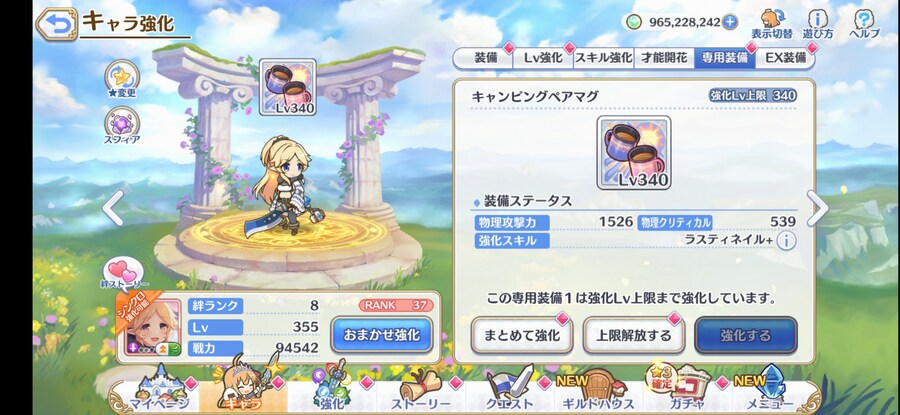
Task: Tap the 表示切替 display switch icon
Action: (773, 23)
